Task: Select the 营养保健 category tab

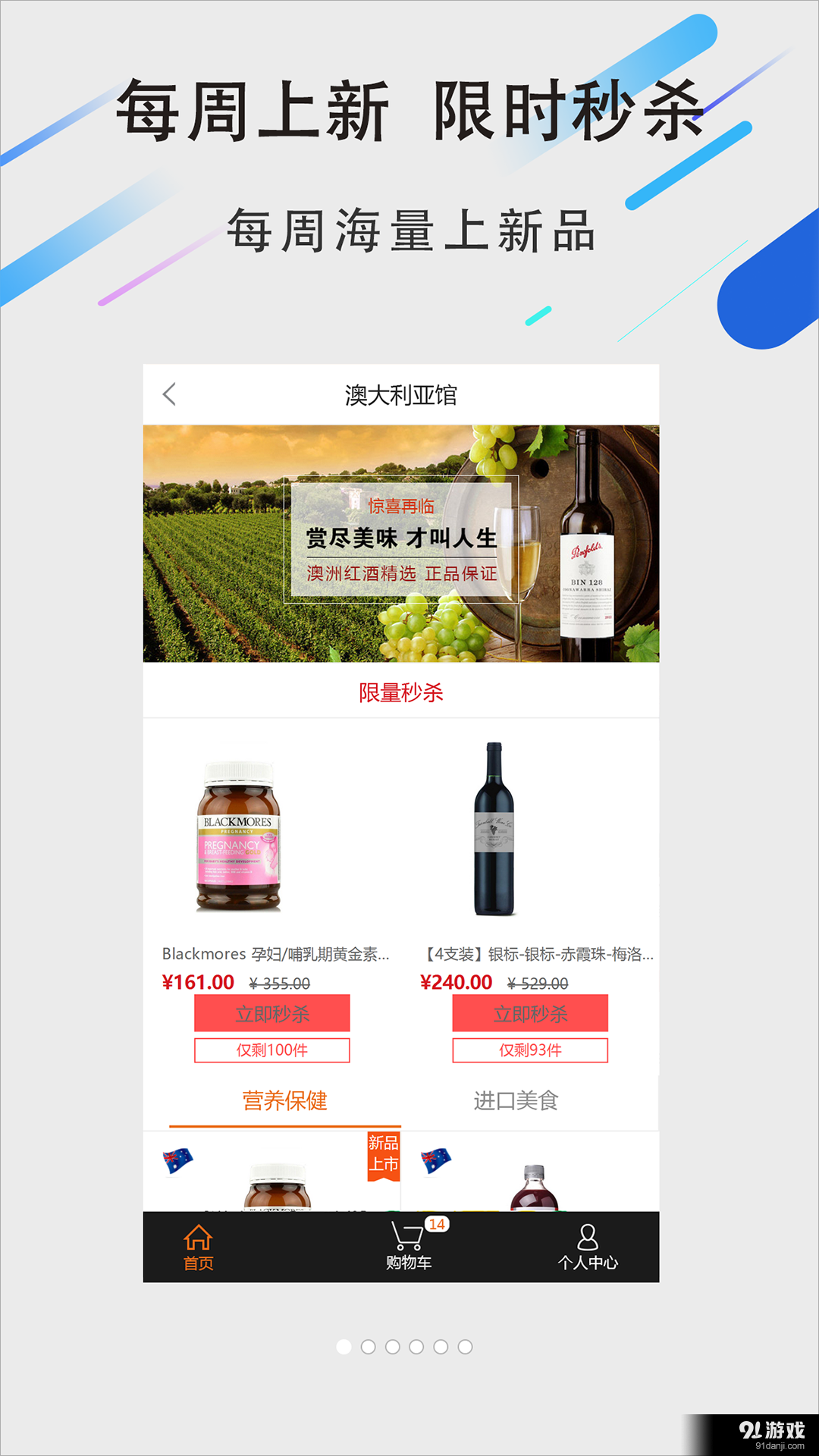Action: 283,1101
